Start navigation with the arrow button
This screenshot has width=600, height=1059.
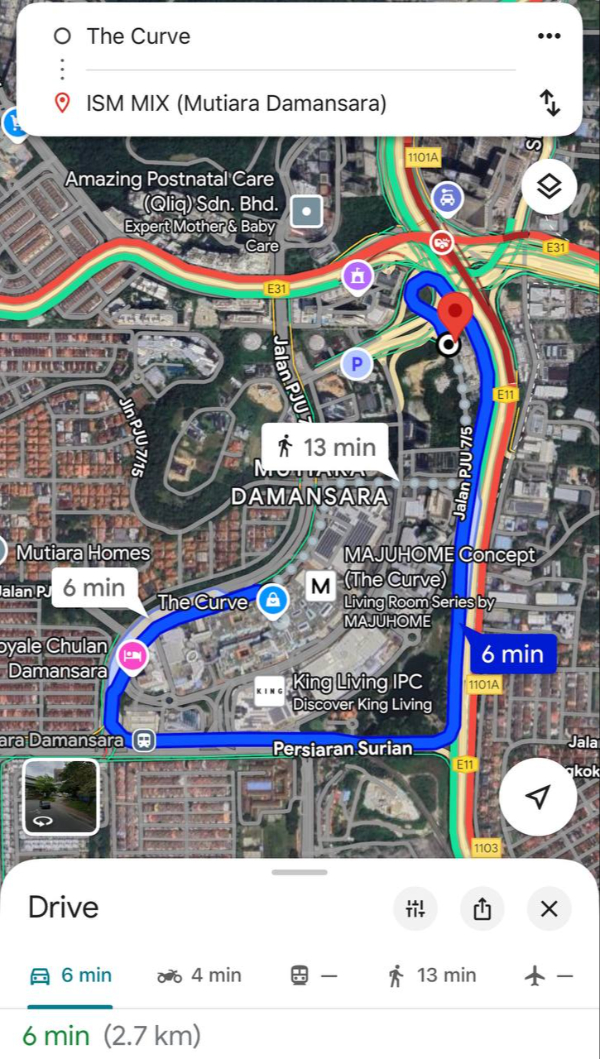[538, 796]
